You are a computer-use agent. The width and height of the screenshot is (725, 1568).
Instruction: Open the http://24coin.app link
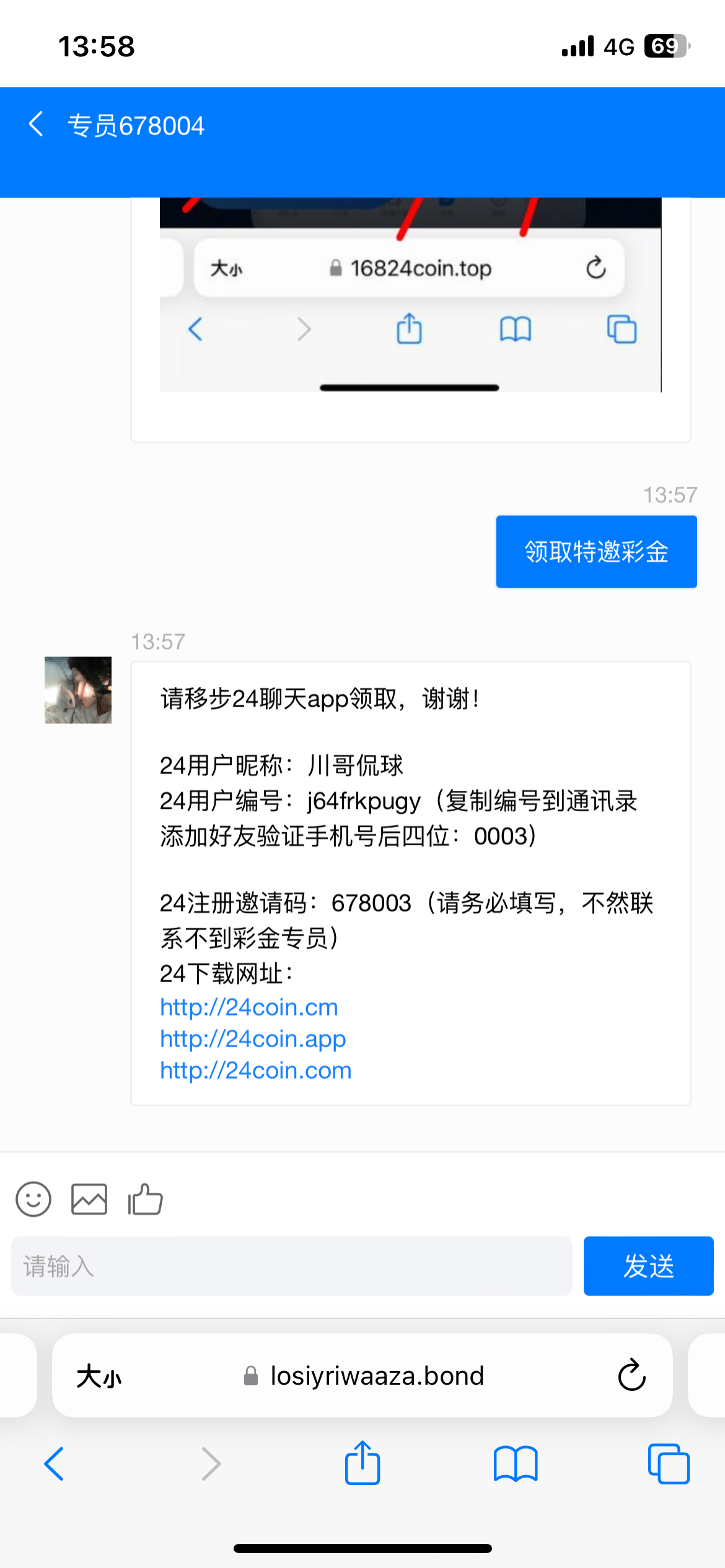tap(252, 1039)
